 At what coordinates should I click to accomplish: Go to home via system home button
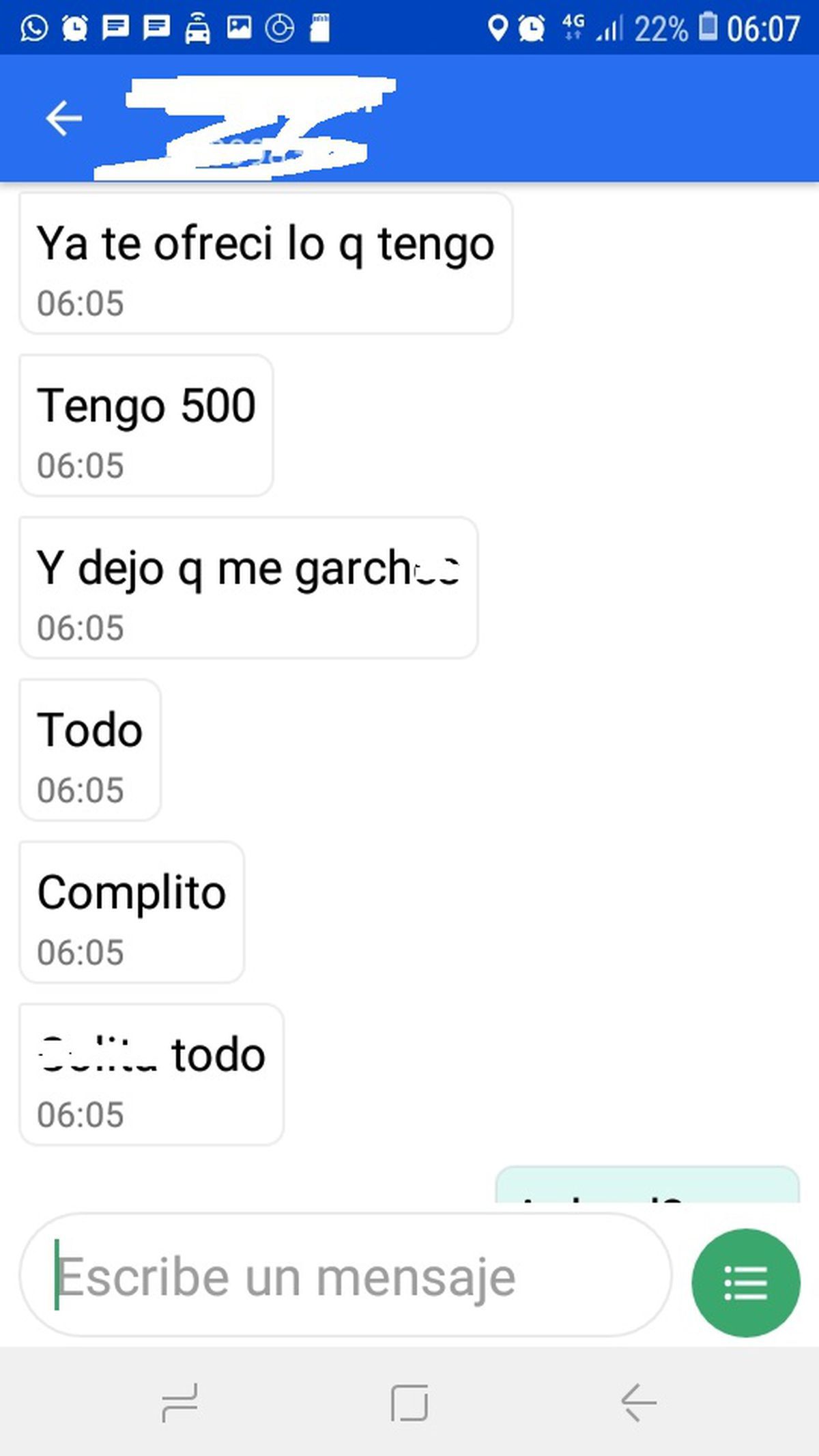tap(409, 1403)
